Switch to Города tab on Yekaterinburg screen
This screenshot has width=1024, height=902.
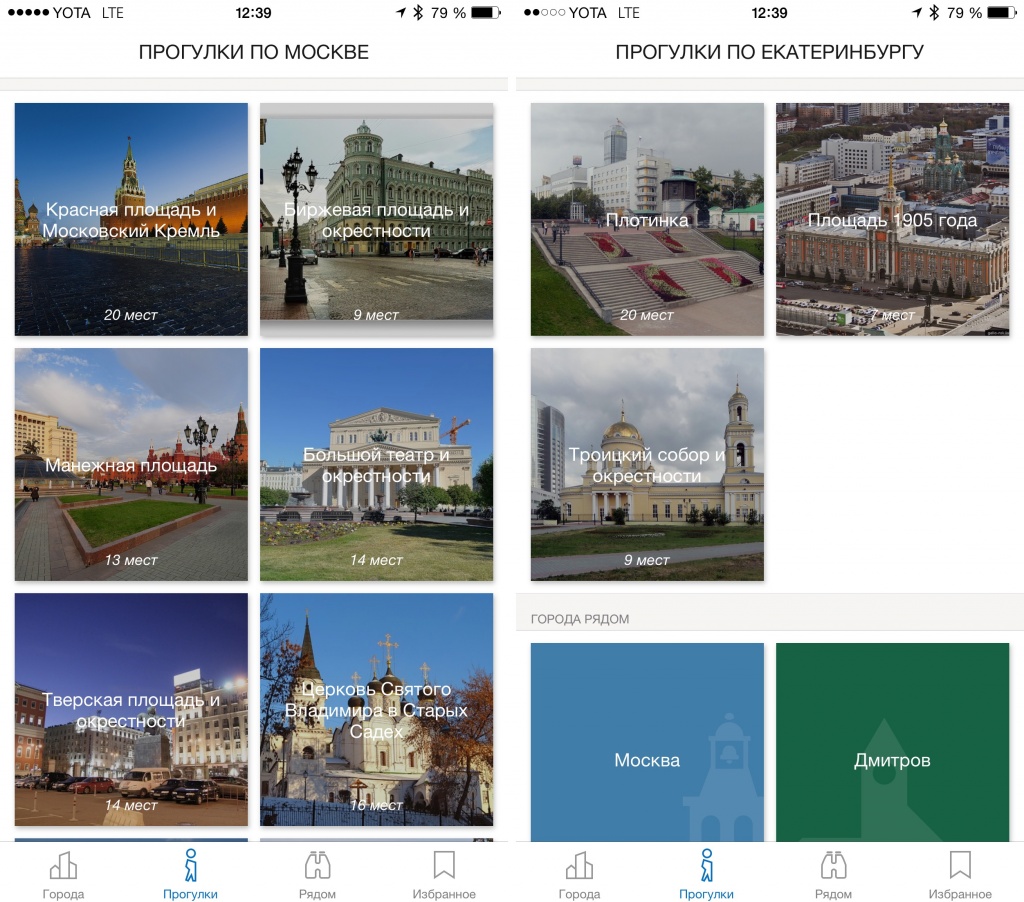click(579, 874)
